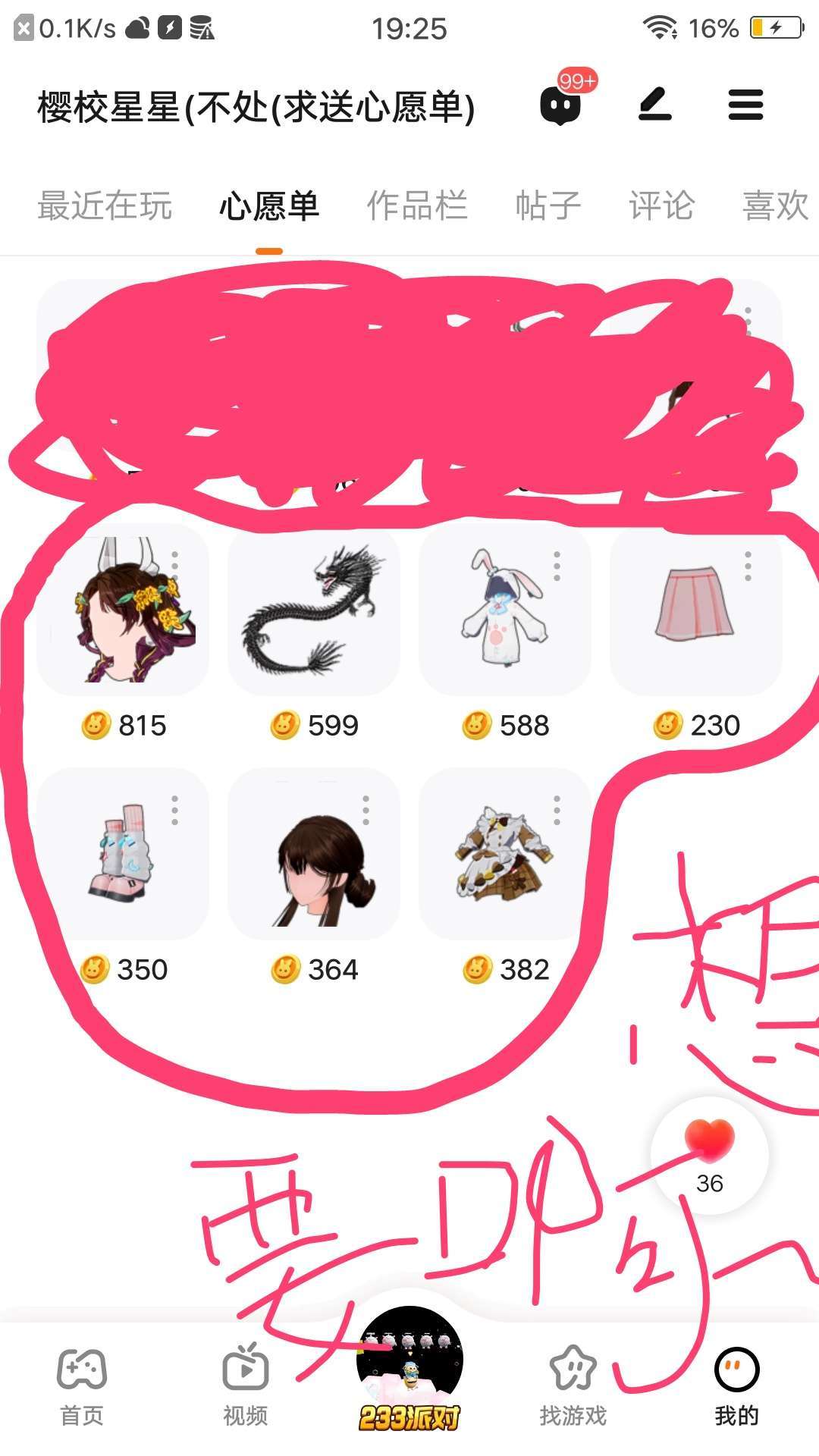Open the 帖子 tab

click(x=548, y=206)
